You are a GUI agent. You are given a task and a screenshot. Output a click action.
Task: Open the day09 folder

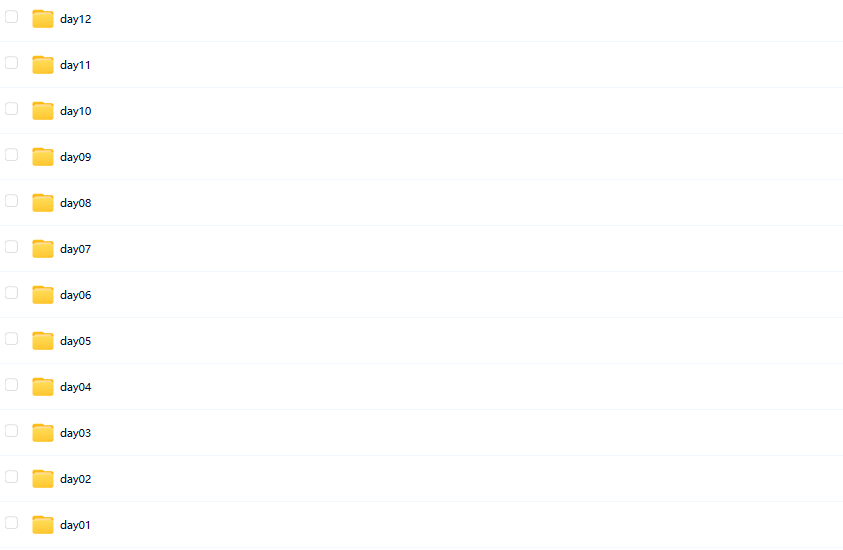(x=75, y=157)
